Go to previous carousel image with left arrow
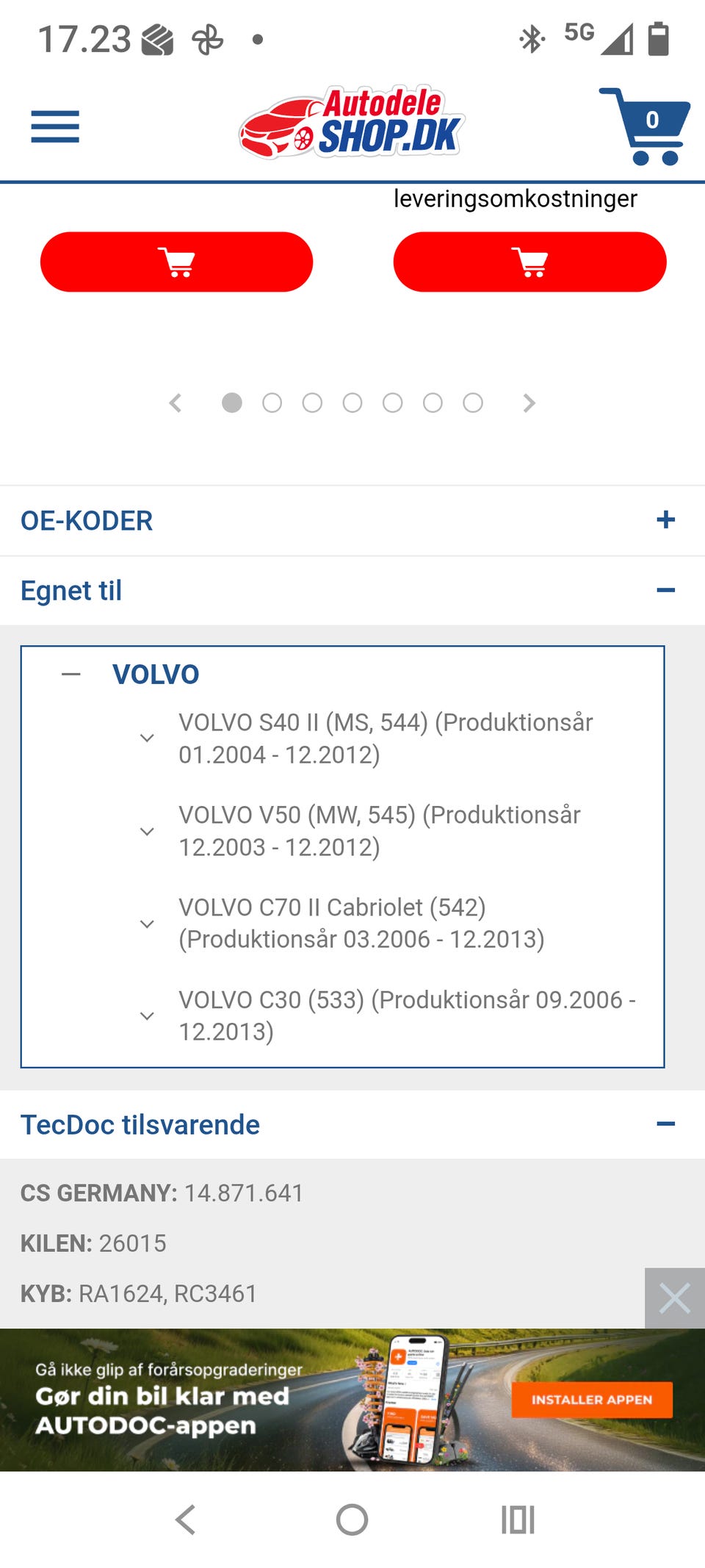 pyautogui.click(x=176, y=403)
